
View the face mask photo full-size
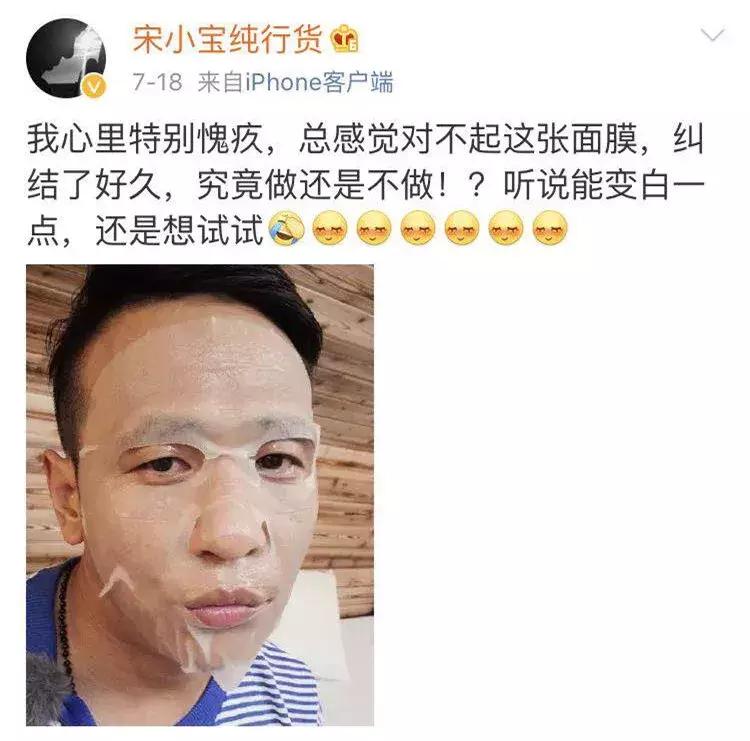(200, 495)
